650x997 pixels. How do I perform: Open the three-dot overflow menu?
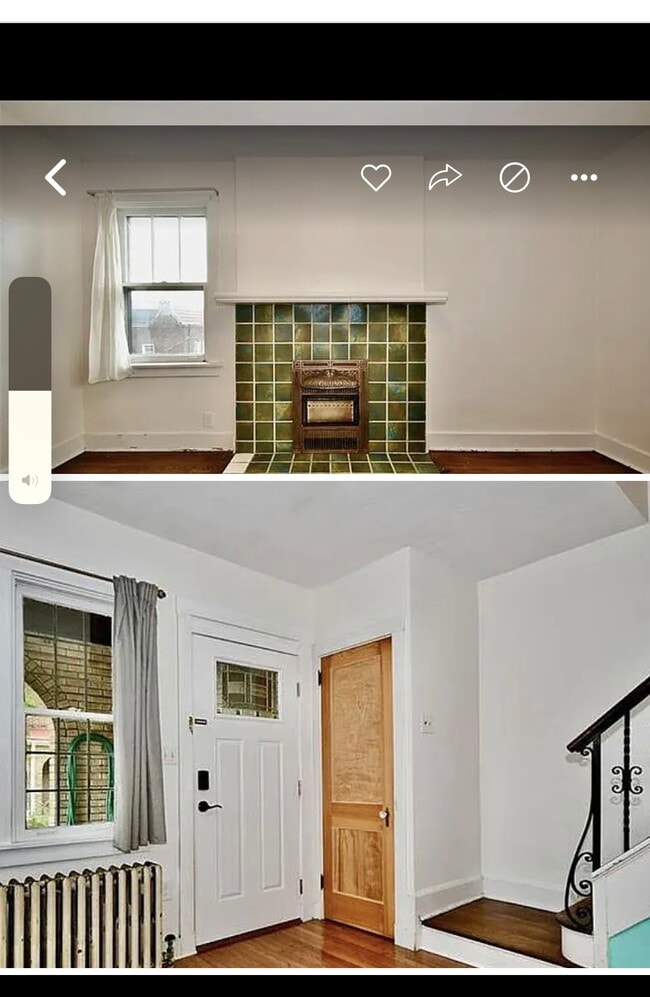point(584,178)
